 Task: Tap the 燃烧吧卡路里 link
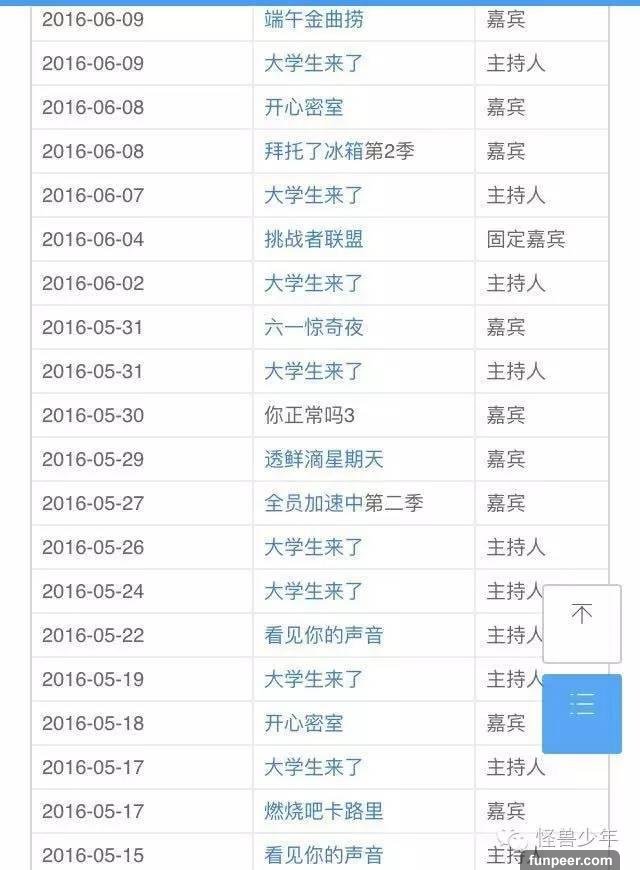point(323,811)
